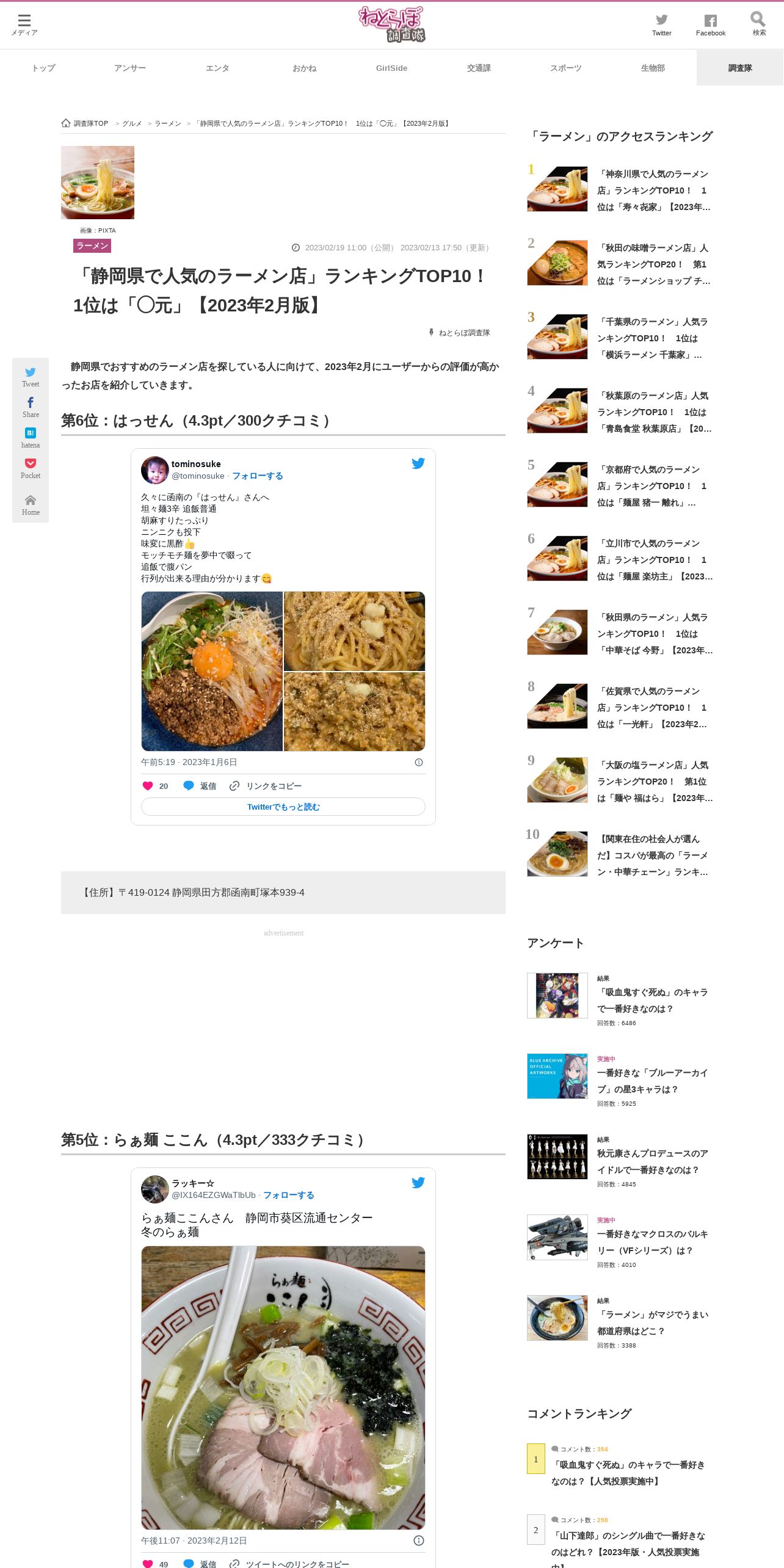
Task: Open the ブルーアーカイブ survey
Action: (620, 1080)
